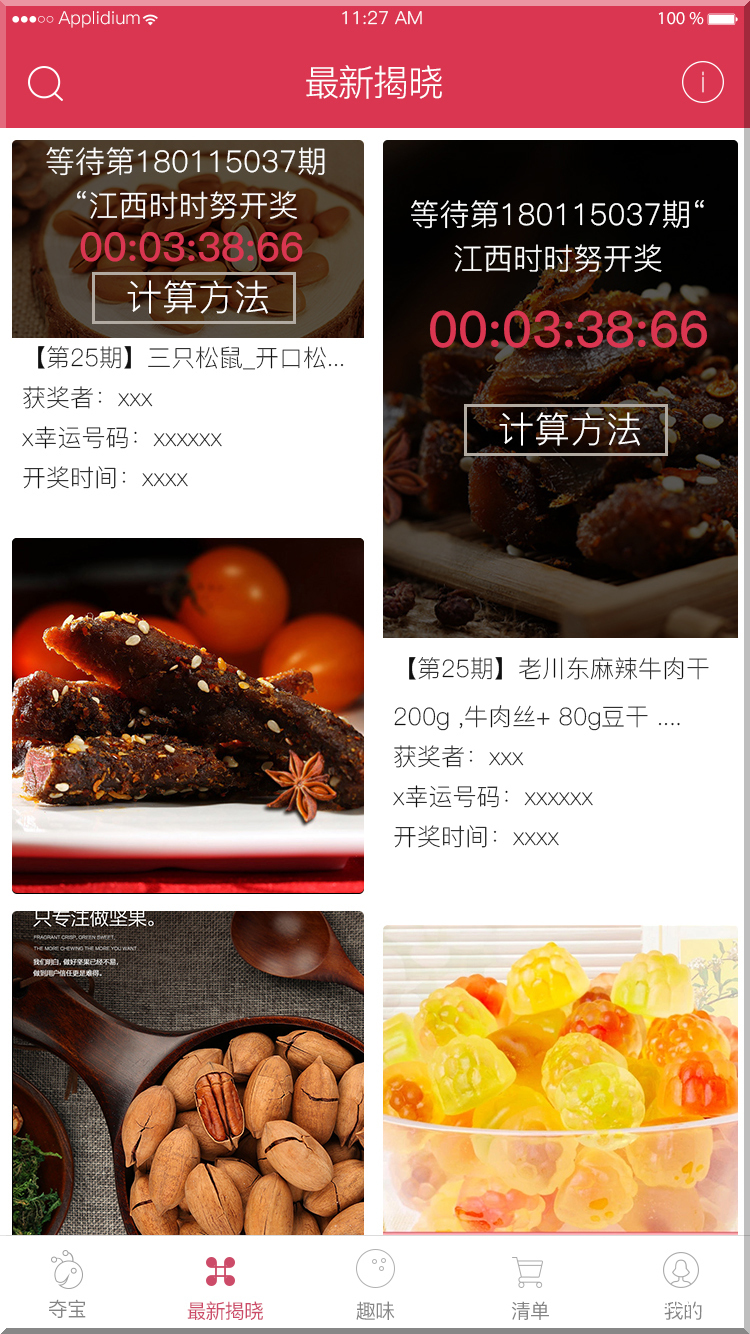Open the 老川东麻辣牛肉干 product card
The image size is (750, 1334).
(x=558, y=669)
